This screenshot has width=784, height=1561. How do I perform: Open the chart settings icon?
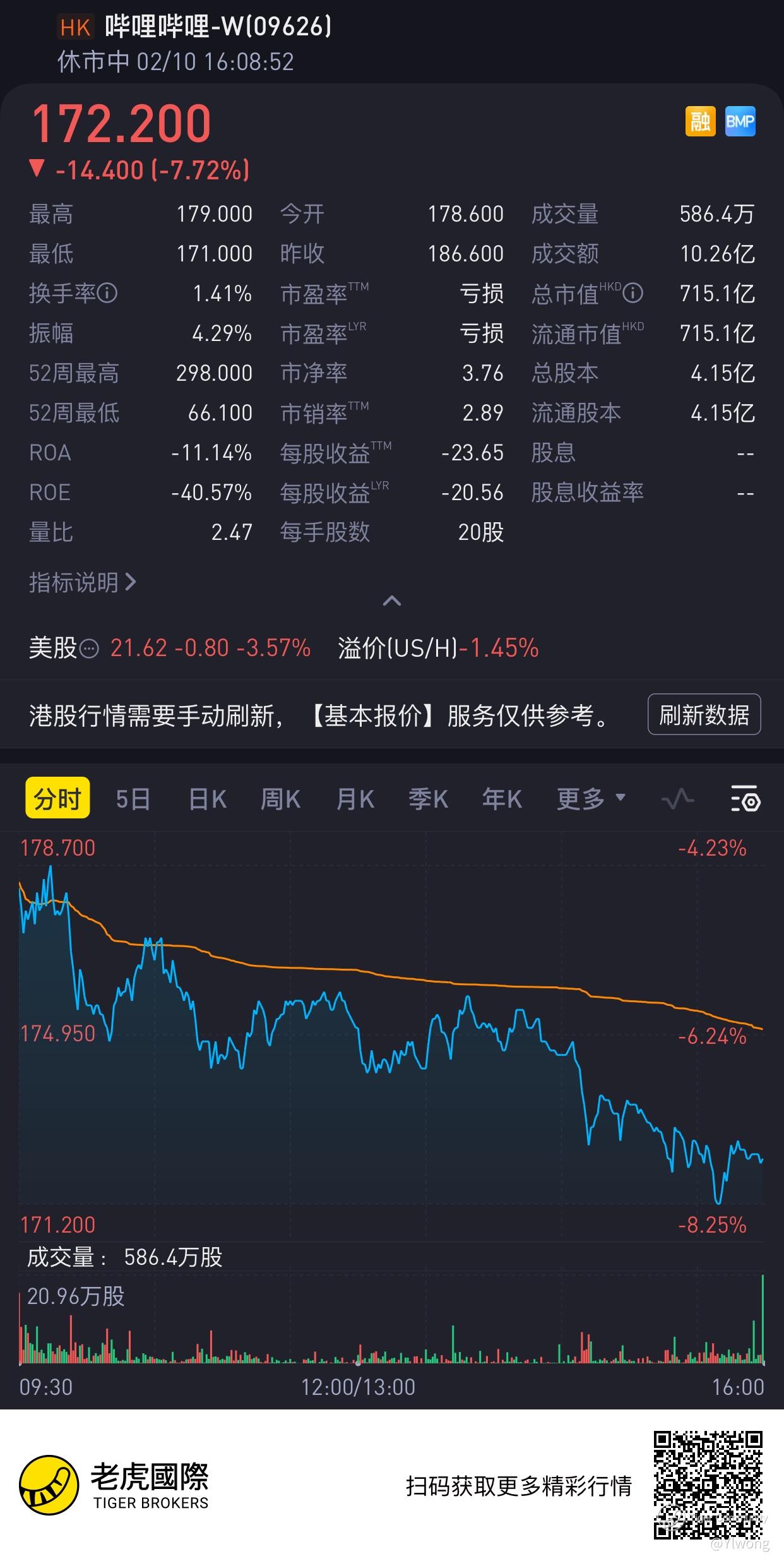(745, 800)
